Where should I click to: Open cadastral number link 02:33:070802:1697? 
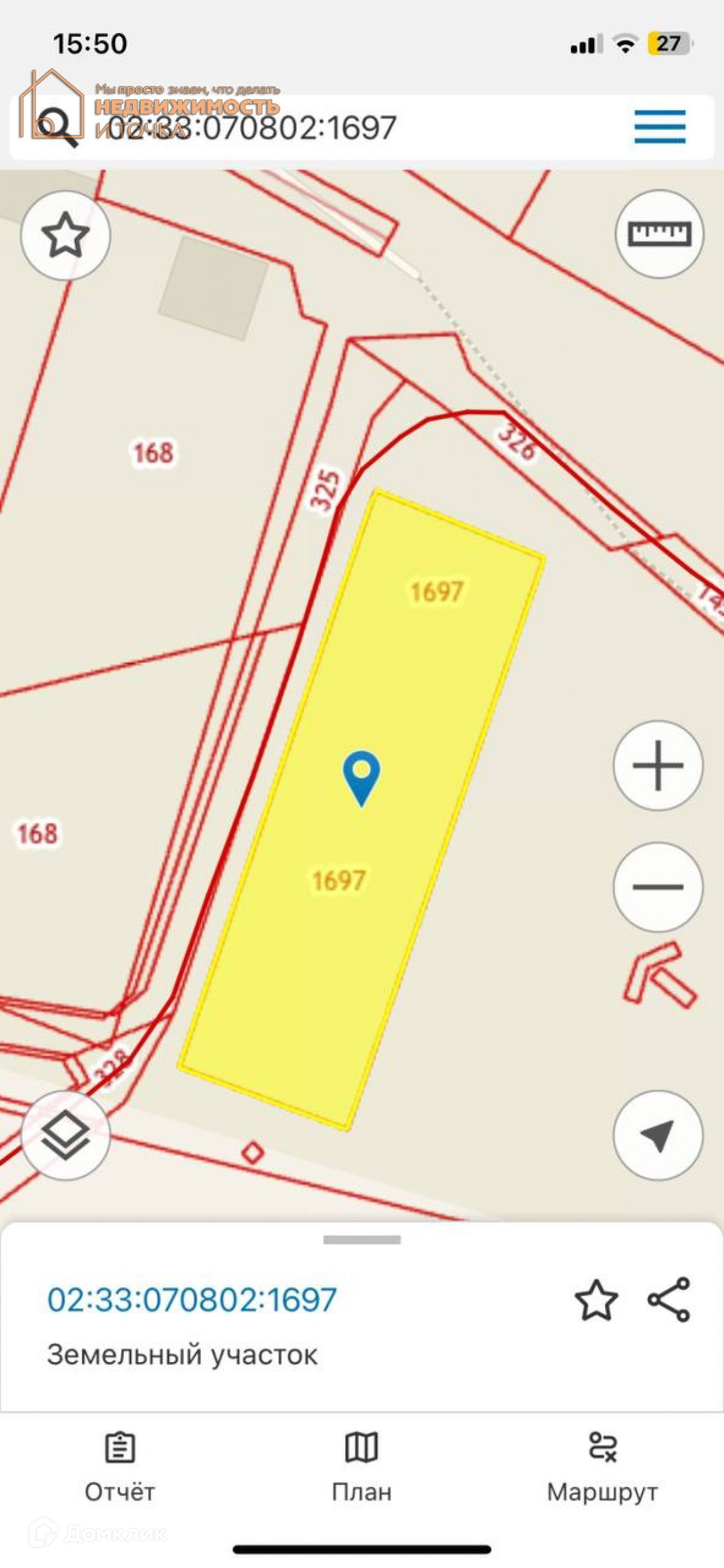pyautogui.click(x=192, y=1299)
